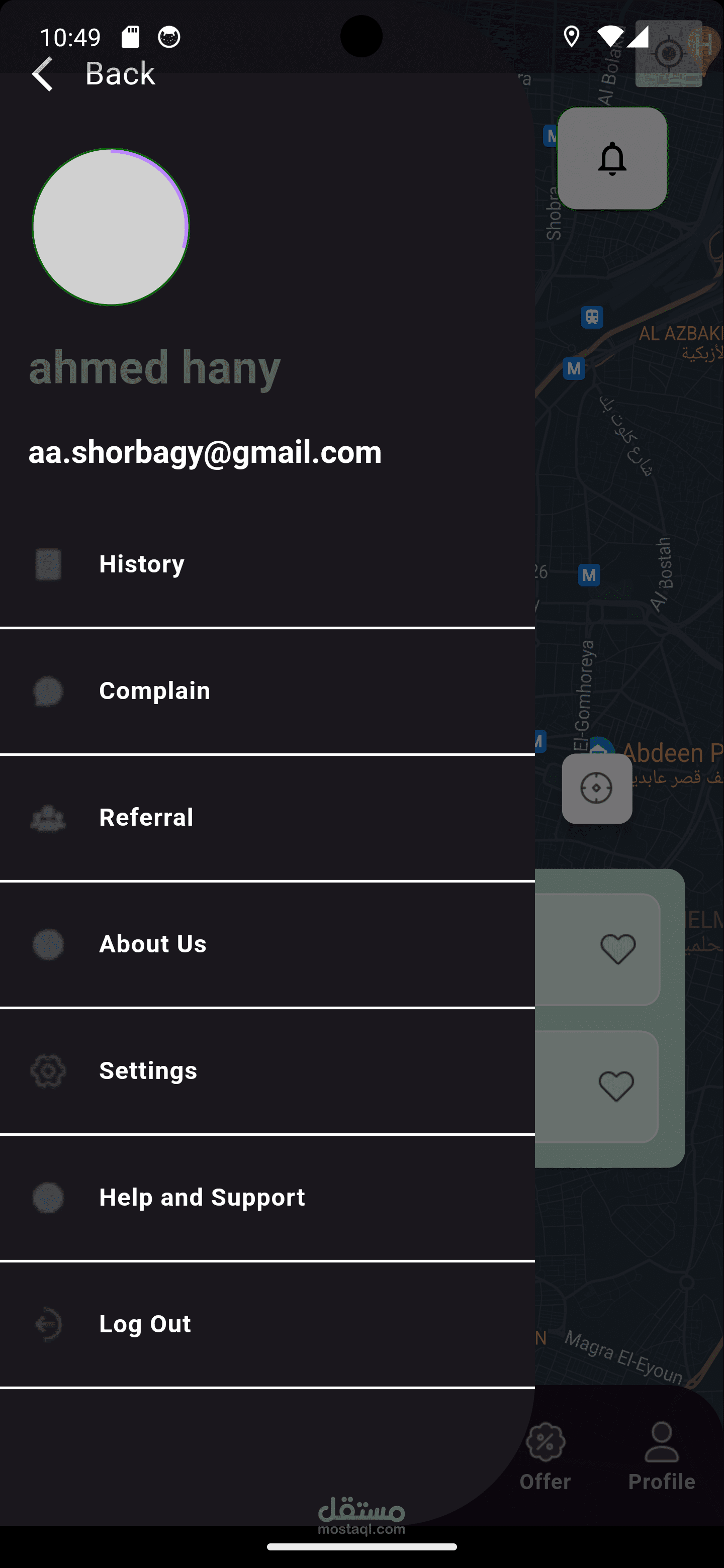Open Help and Support
Screen dimensions: 724x1568
click(x=202, y=1197)
